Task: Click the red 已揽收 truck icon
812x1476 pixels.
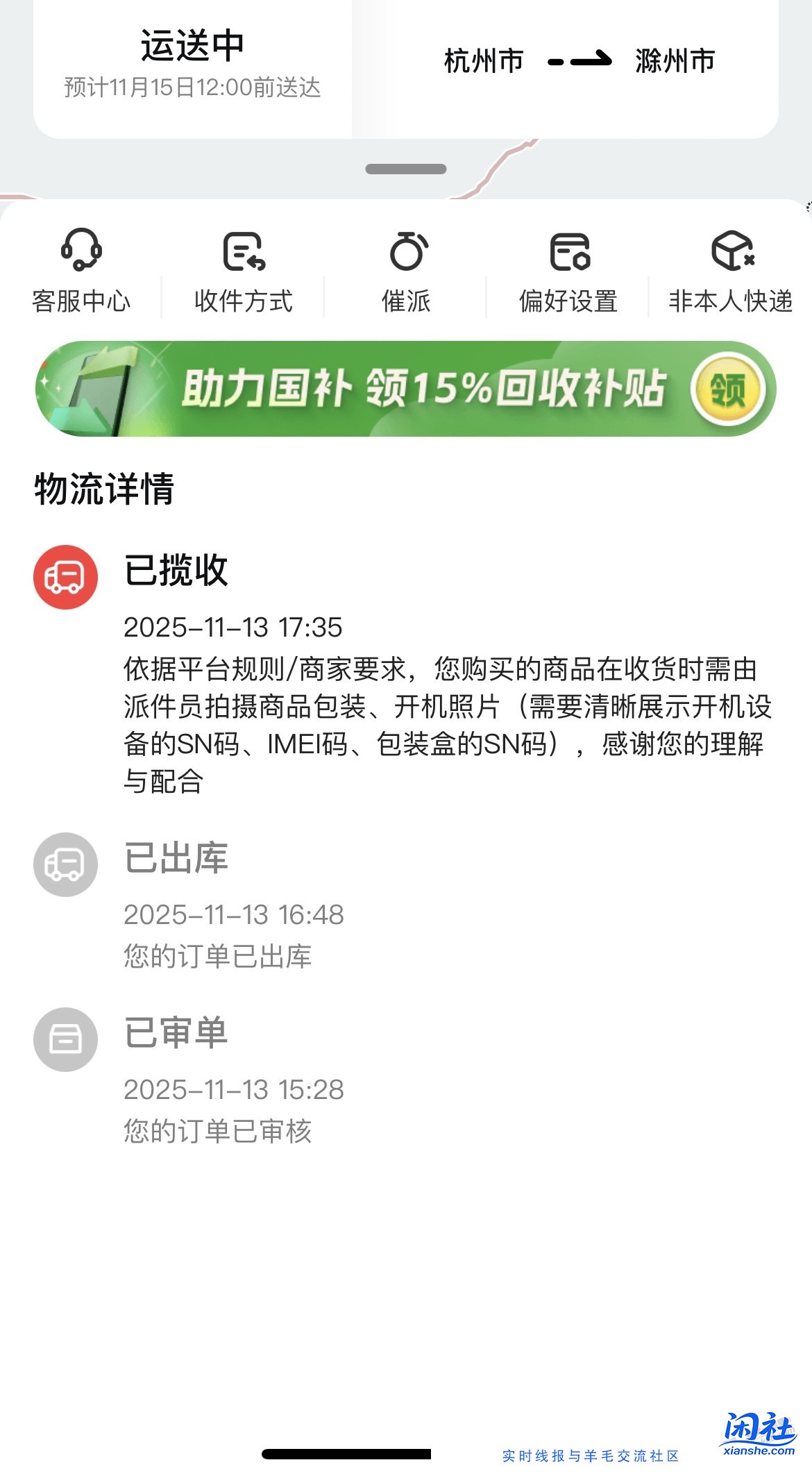Action: (65, 575)
